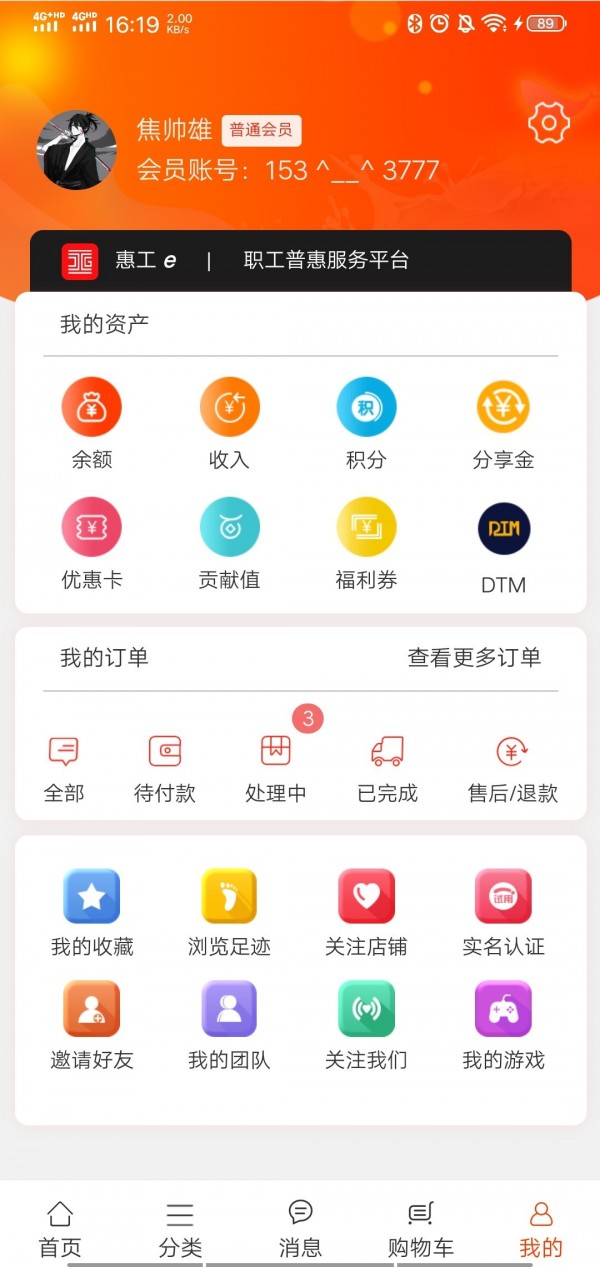Switch to the 消息 messages tab

pos(300,1229)
